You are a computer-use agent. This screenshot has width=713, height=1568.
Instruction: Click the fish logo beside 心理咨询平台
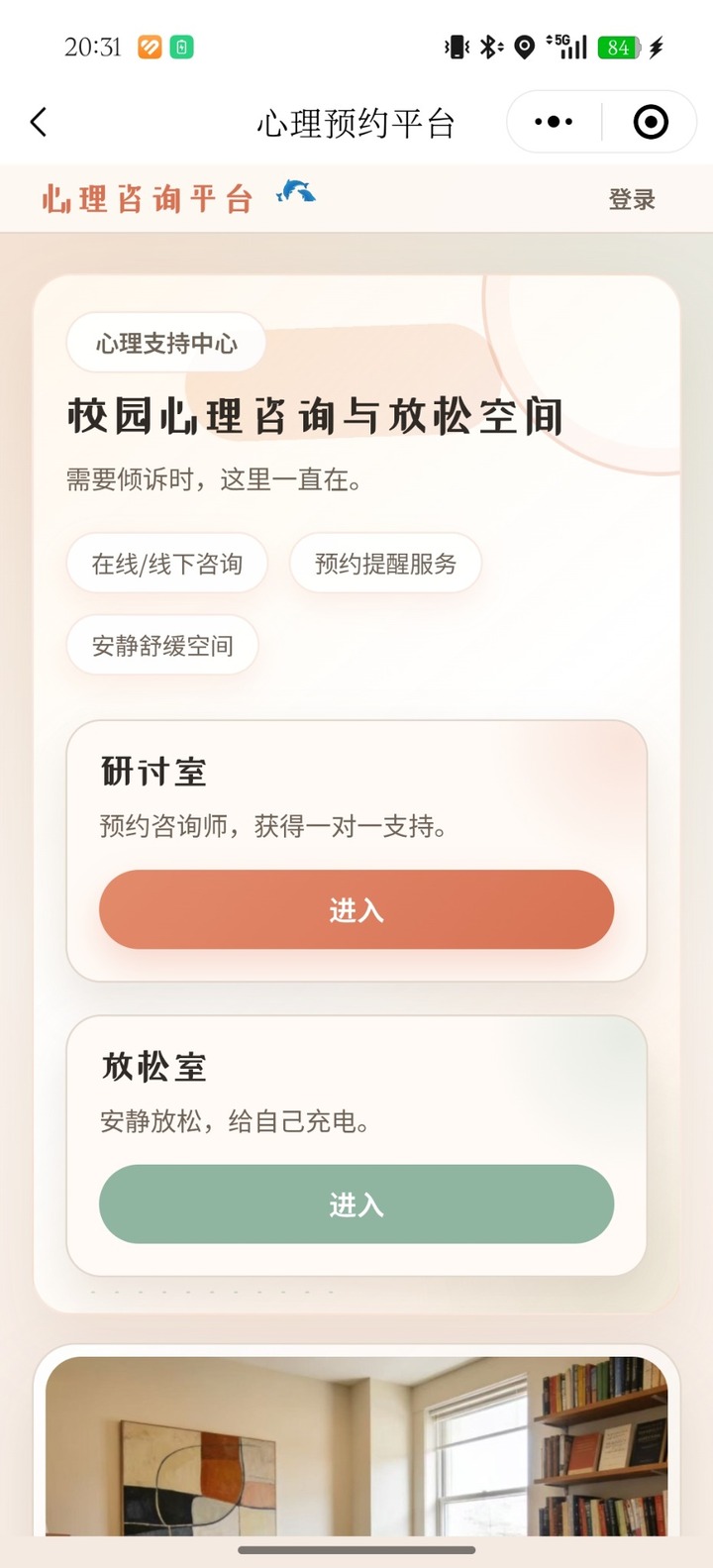tap(296, 194)
